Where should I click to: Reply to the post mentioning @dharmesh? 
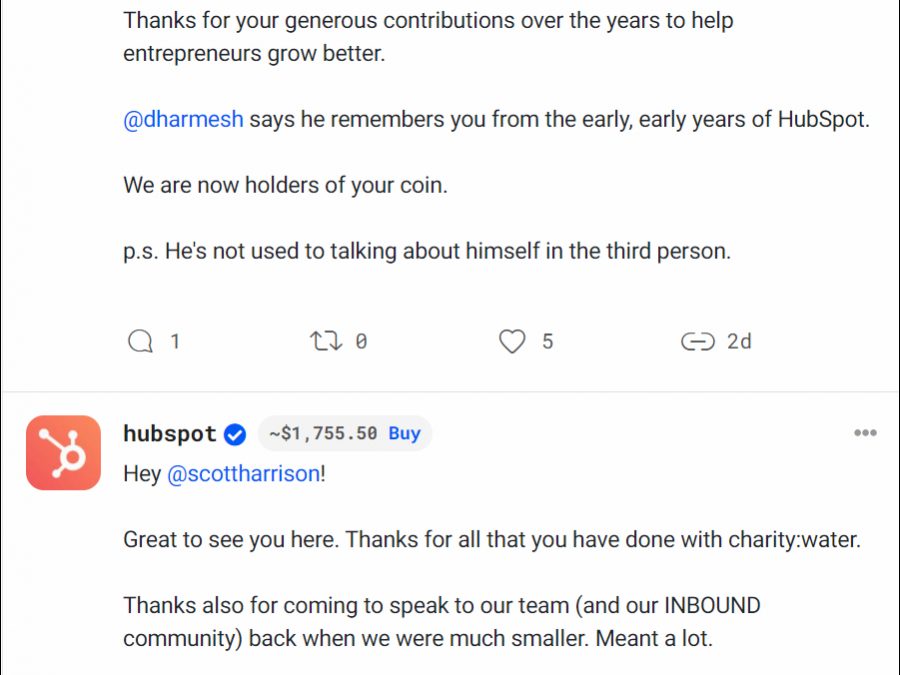[141, 342]
